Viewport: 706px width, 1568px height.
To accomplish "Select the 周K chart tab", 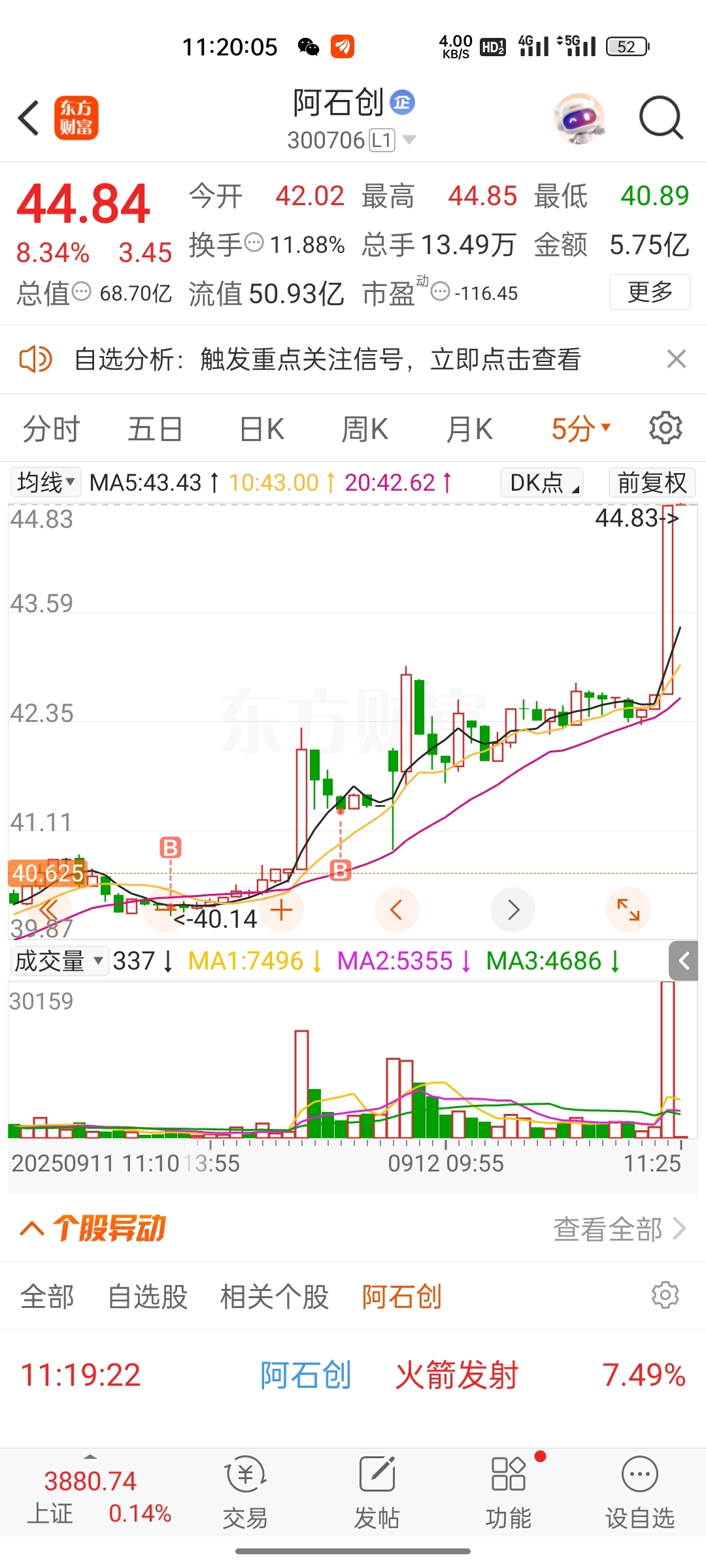I will 364,429.
